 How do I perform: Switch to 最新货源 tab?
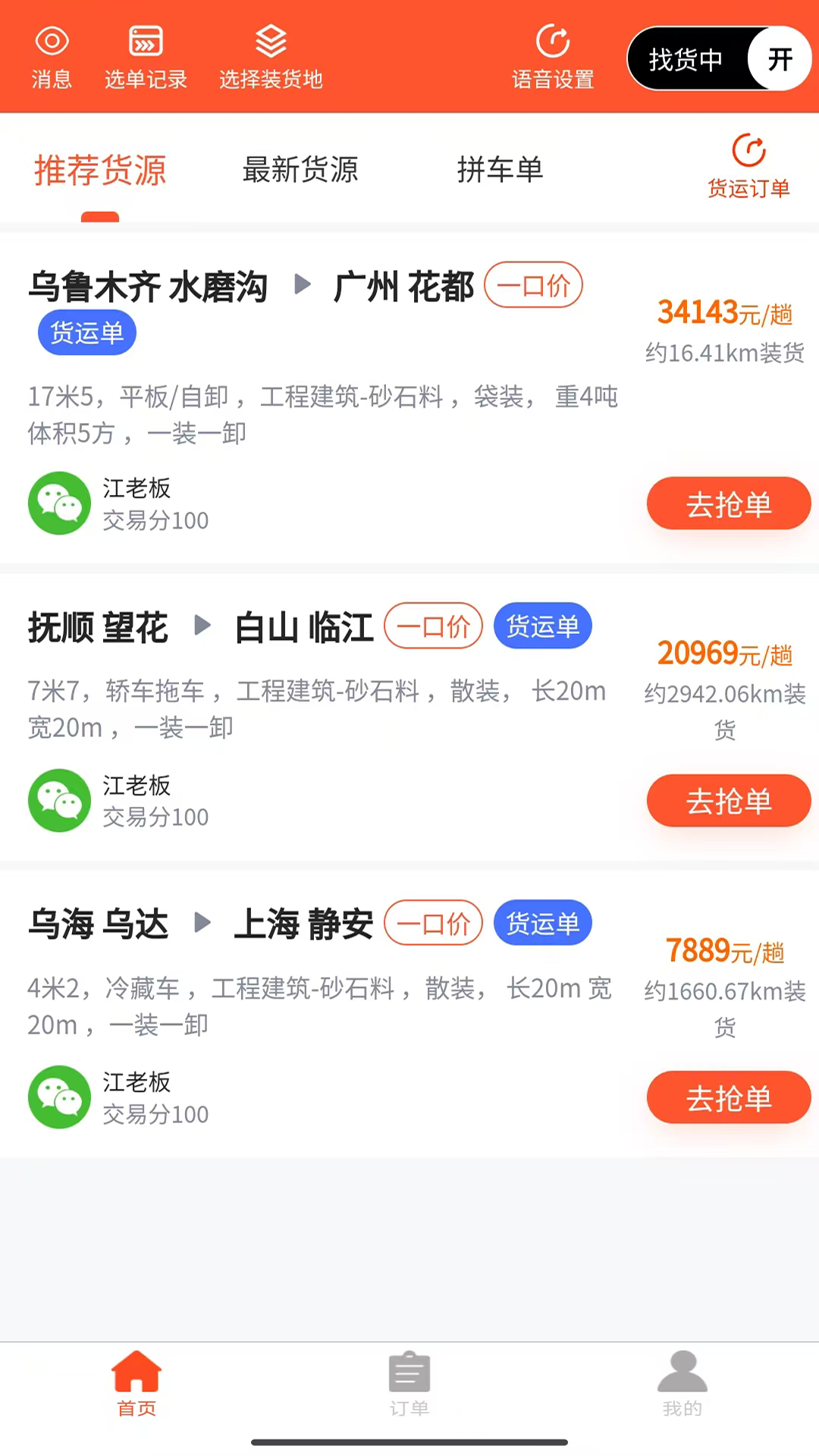(x=300, y=170)
